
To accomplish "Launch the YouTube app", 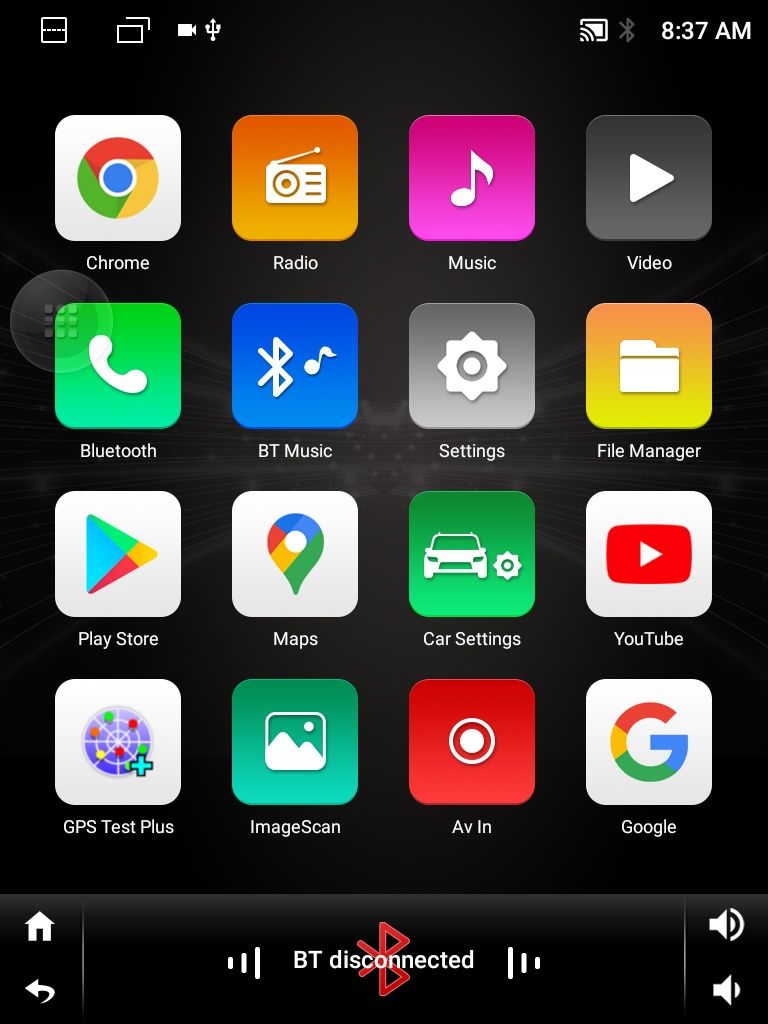I will [649, 554].
